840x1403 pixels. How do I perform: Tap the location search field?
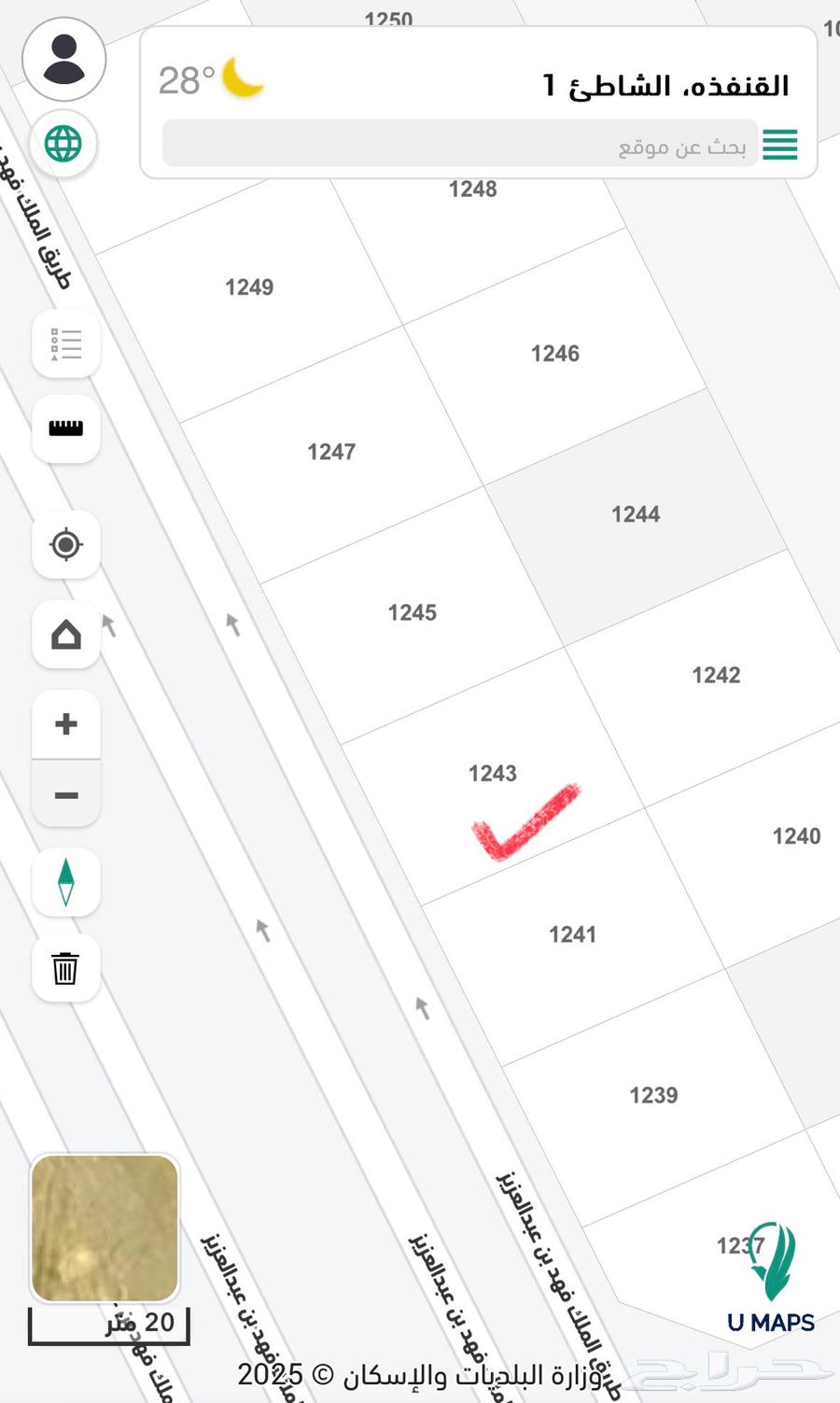(457, 145)
